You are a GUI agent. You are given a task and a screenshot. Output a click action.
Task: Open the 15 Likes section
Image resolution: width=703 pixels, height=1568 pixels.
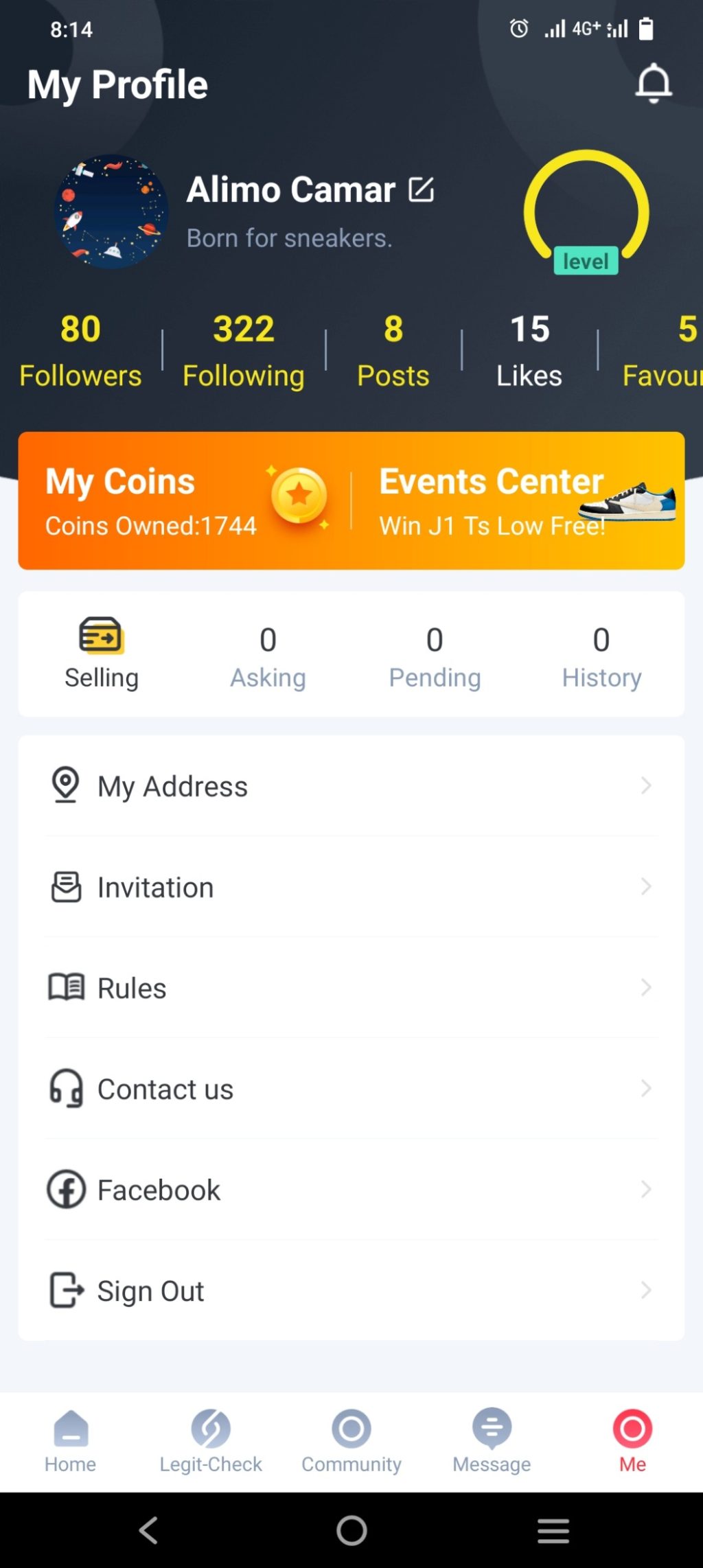[x=529, y=351]
